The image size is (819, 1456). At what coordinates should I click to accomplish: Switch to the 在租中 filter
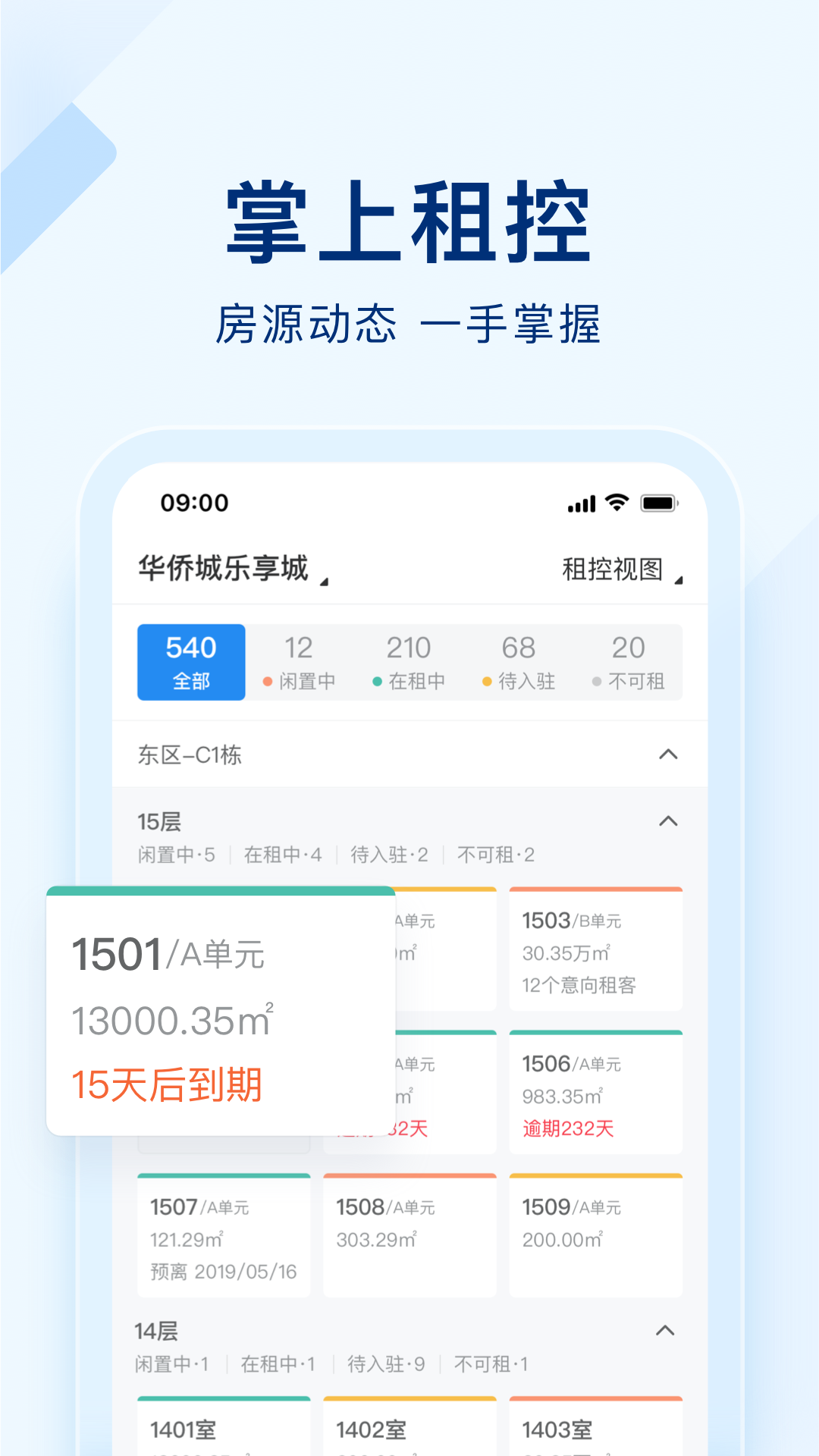(409, 661)
